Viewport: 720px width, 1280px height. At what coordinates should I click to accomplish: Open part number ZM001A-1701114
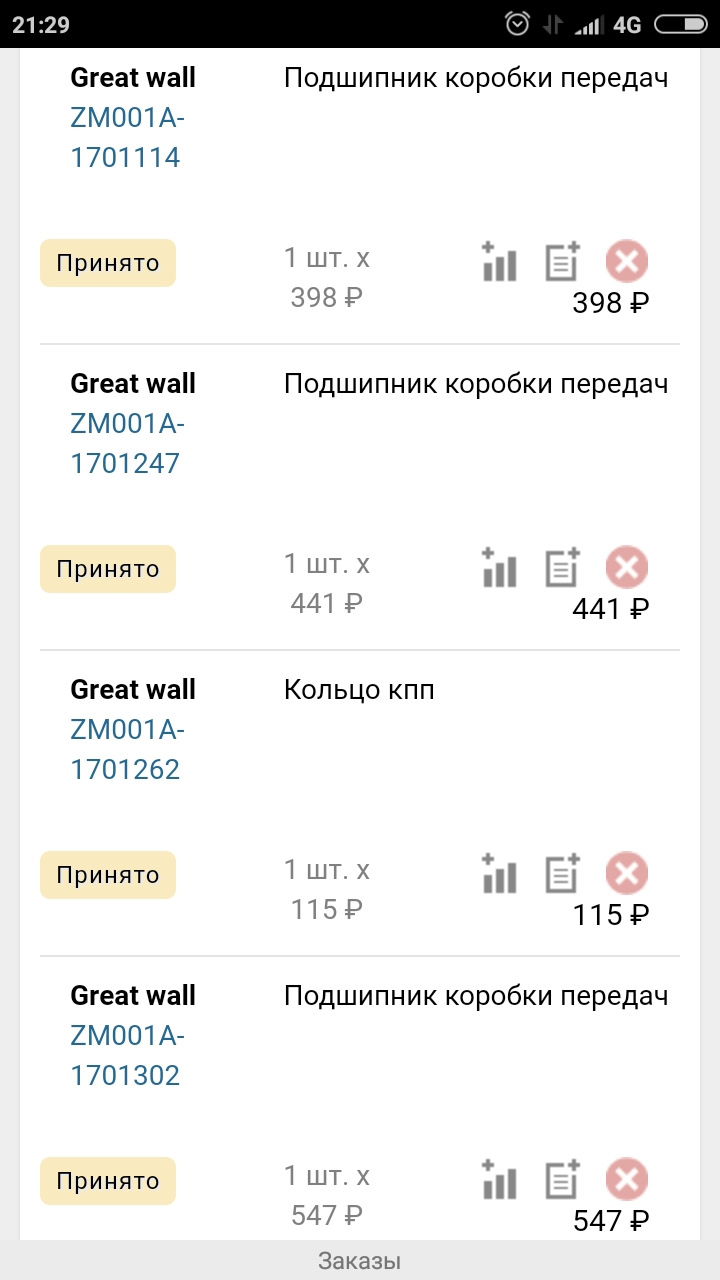coord(125,137)
